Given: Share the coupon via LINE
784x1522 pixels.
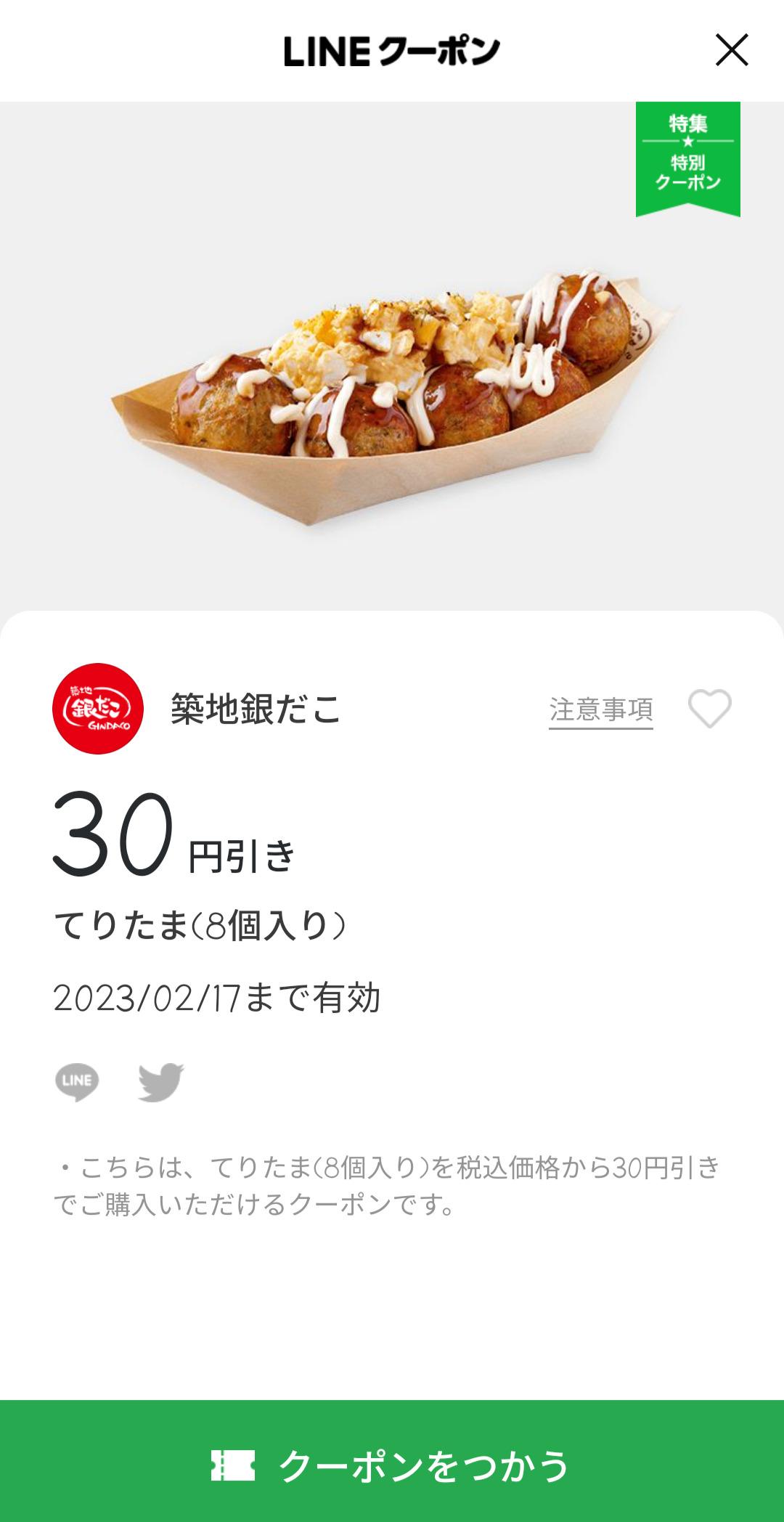Looking at the screenshot, I should [77, 1081].
